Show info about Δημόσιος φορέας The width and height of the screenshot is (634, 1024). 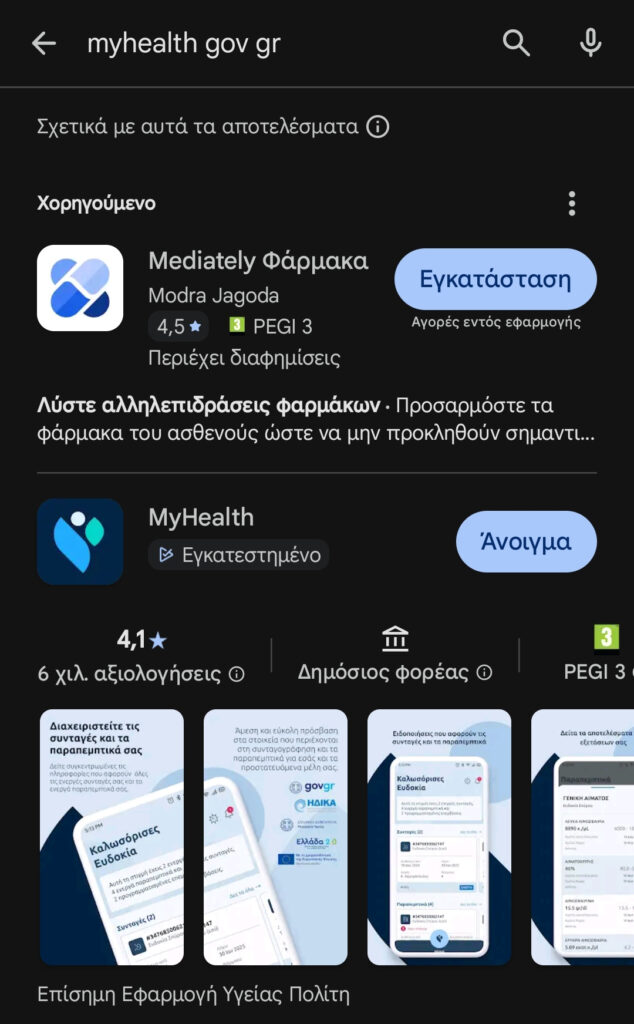tap(484, 672)
